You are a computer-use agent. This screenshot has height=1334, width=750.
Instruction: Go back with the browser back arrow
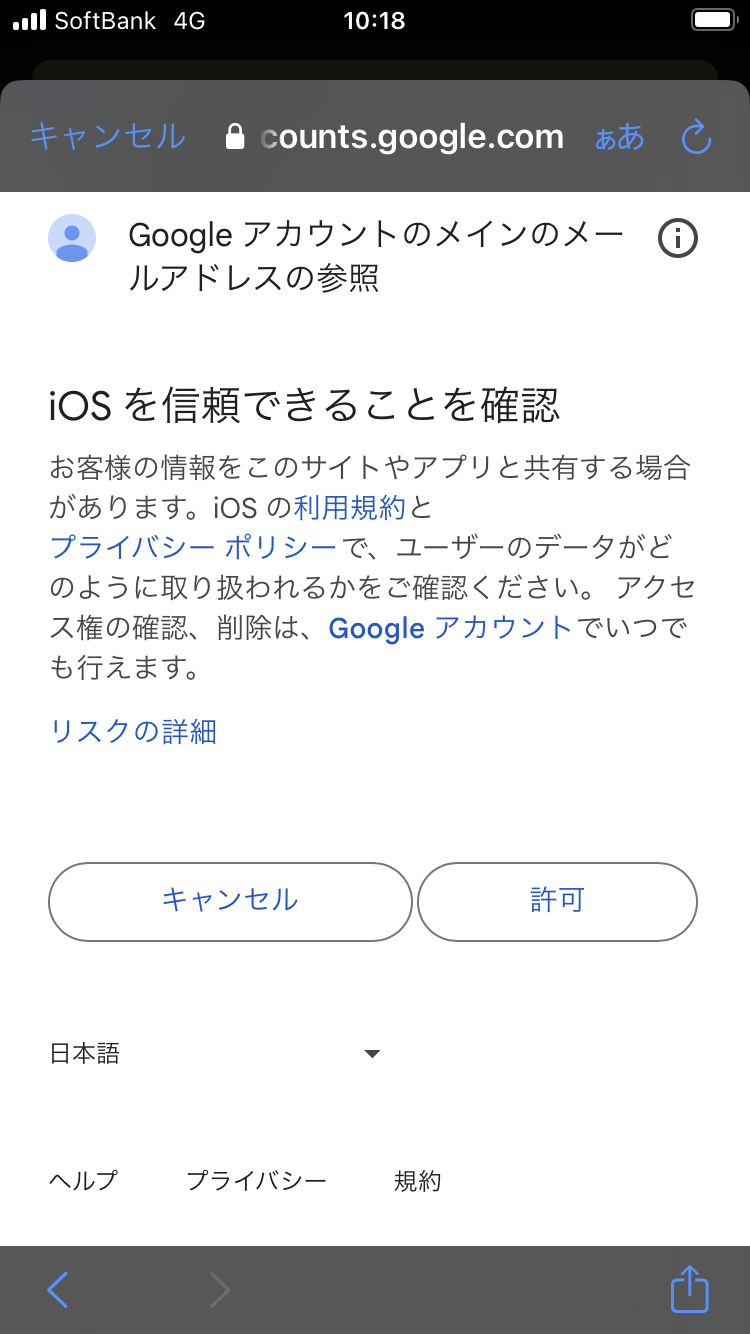[x=58, y=1290]
